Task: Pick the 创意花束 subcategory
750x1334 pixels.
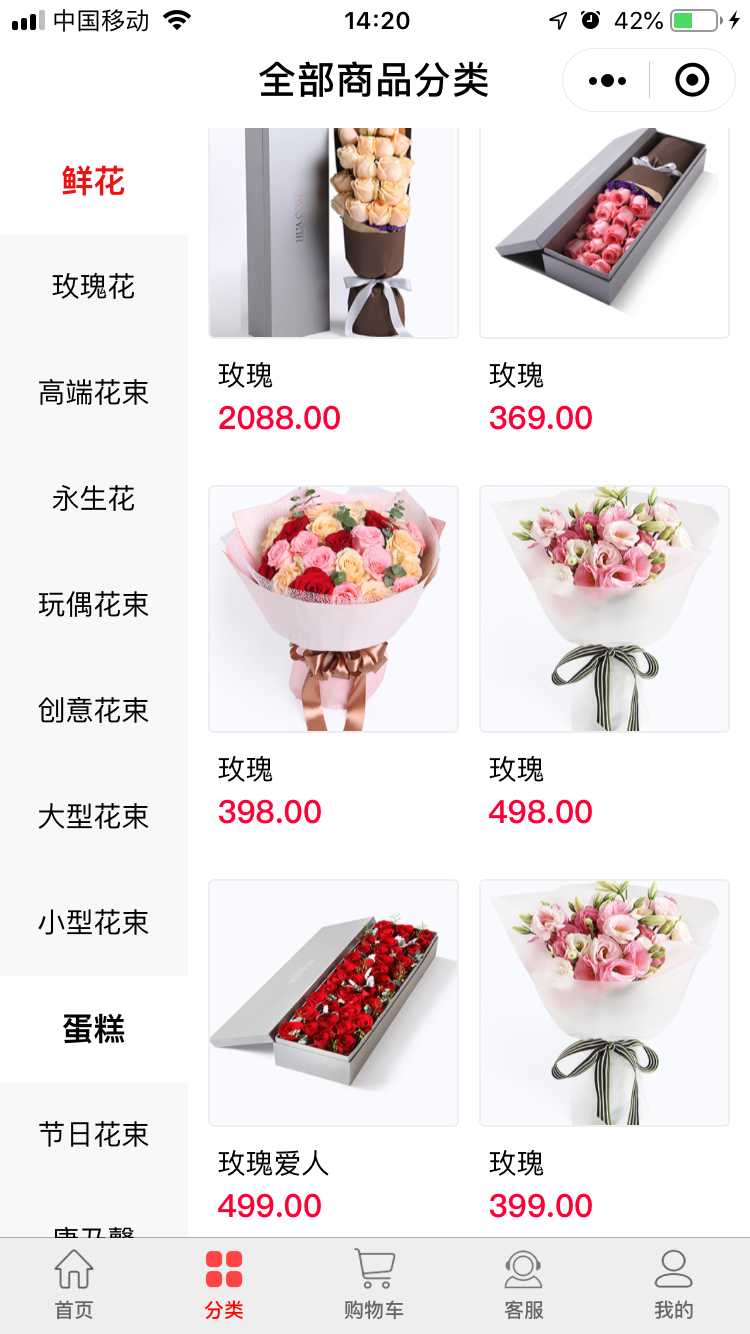Action: point(93,711)
